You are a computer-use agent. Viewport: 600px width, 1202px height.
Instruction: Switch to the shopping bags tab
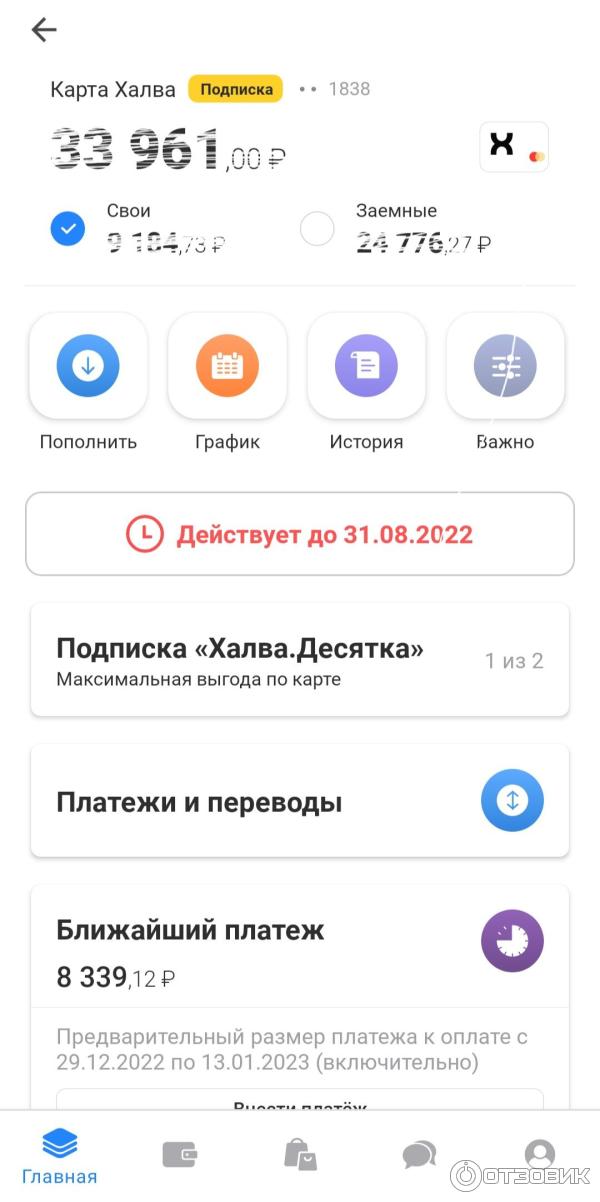pos(300,1155)
